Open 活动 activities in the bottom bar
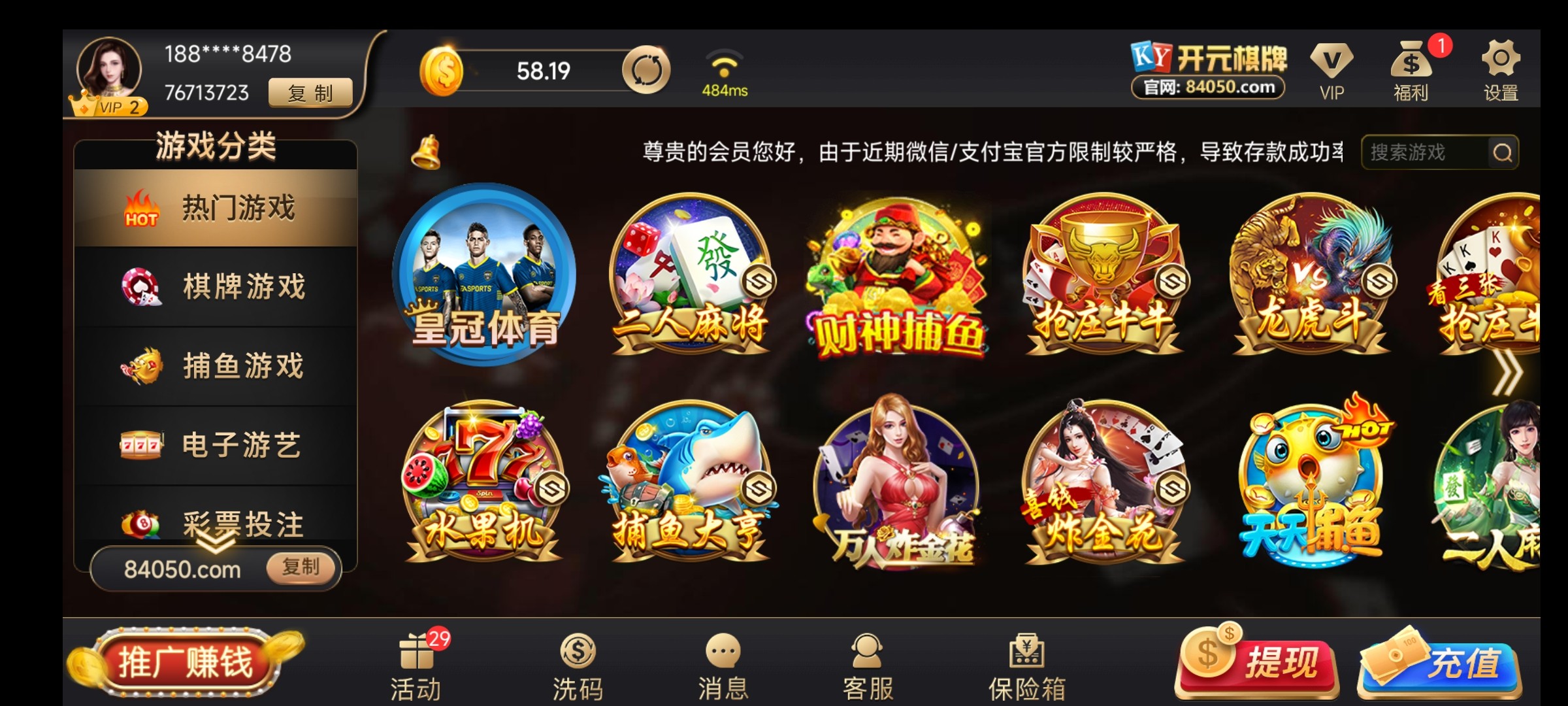This screenshot has height=706, width=1568. tap(417, 667)
